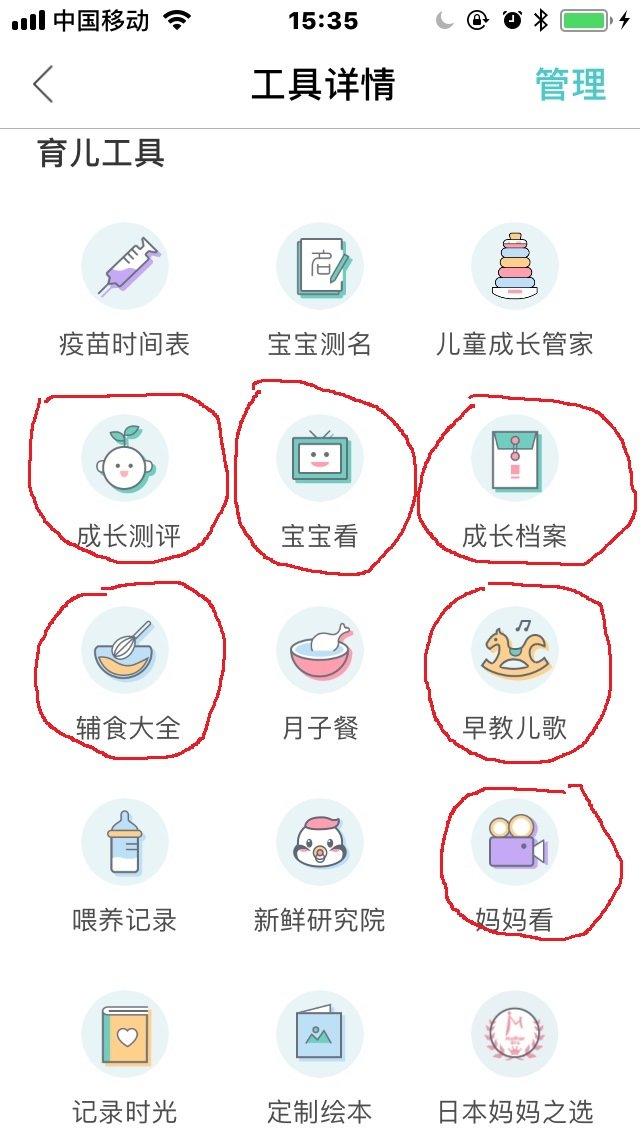Viewport: 640px width, 1136px height.
Task: Open 成长档案 tool
Action: click(515, 482)
